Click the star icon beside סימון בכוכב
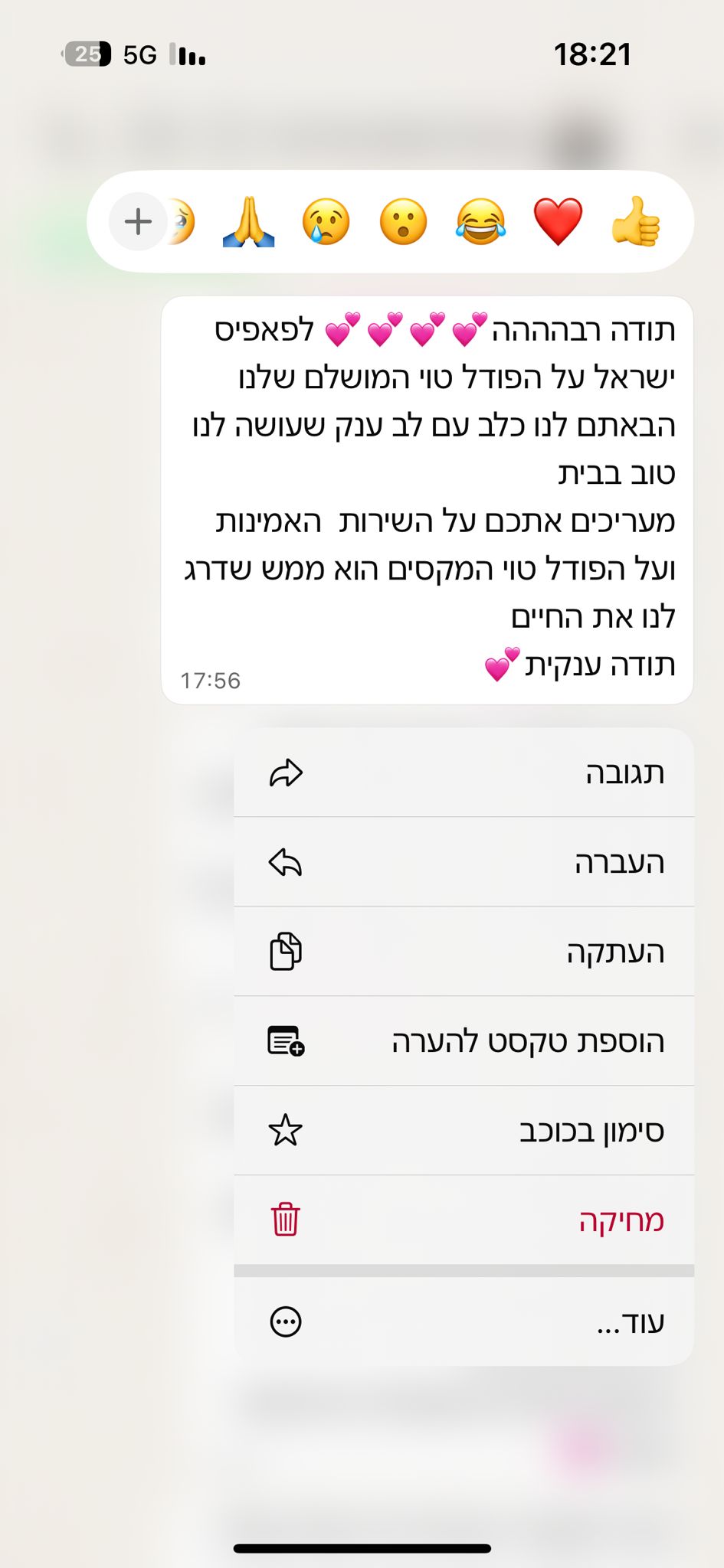The width and height of the screenshot is (724, 1568). coord(287,1129)
